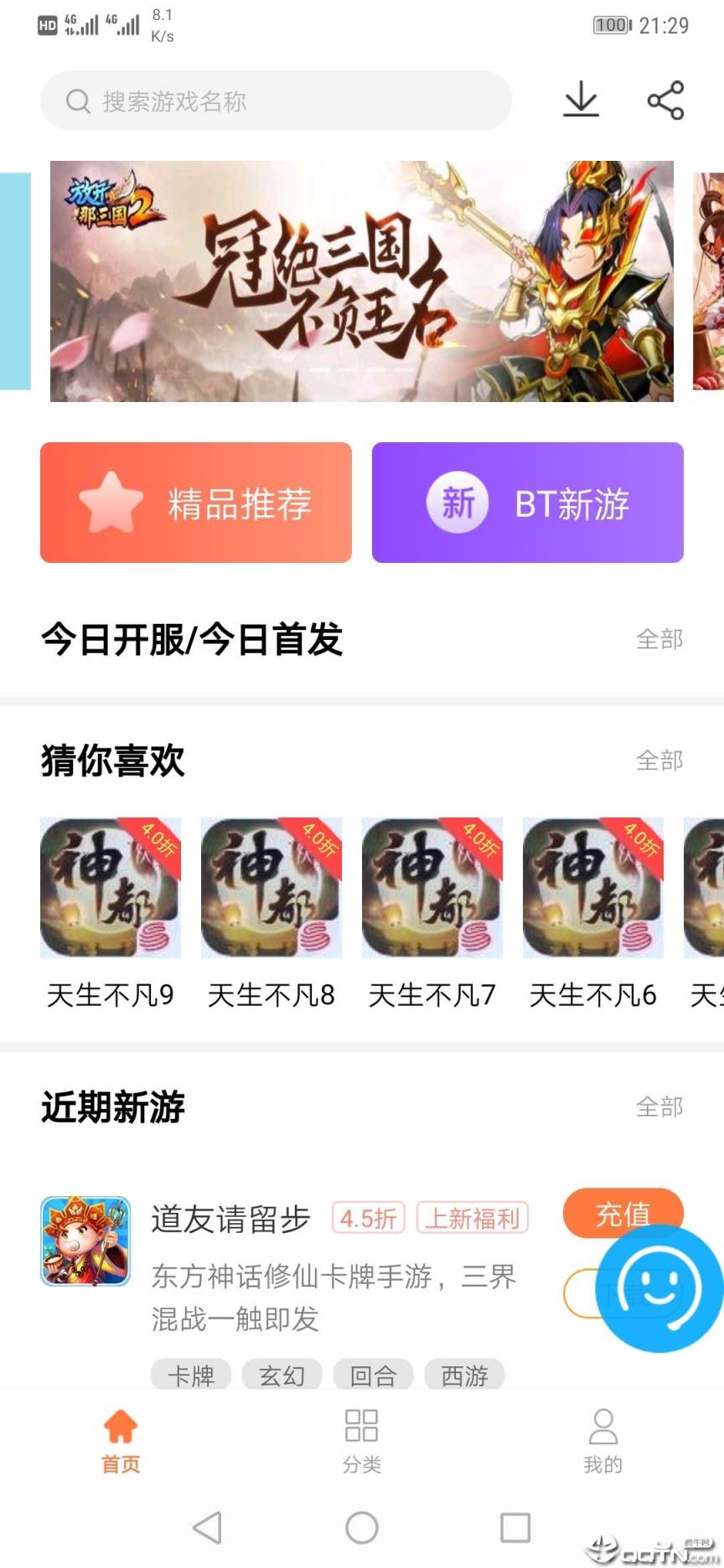The height and width of the screenshot is (1568, 724).
Task: Select the 卡牌 tag under the game
Action: click(x=190, y=1375)
